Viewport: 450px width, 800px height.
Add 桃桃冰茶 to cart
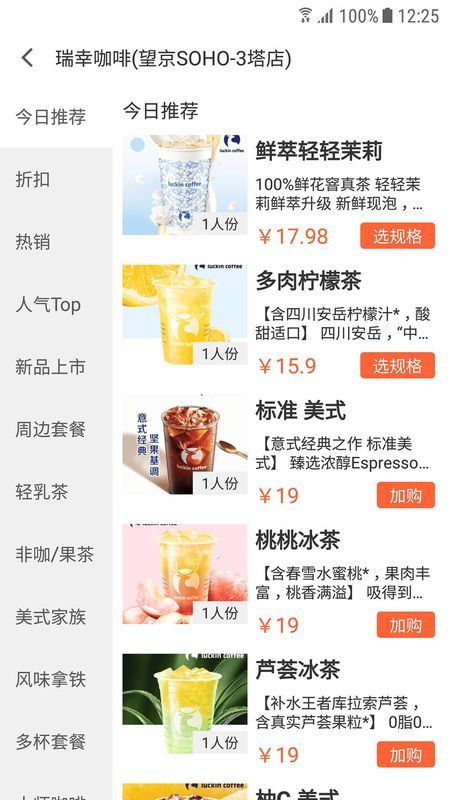click(x=406, y=625)
